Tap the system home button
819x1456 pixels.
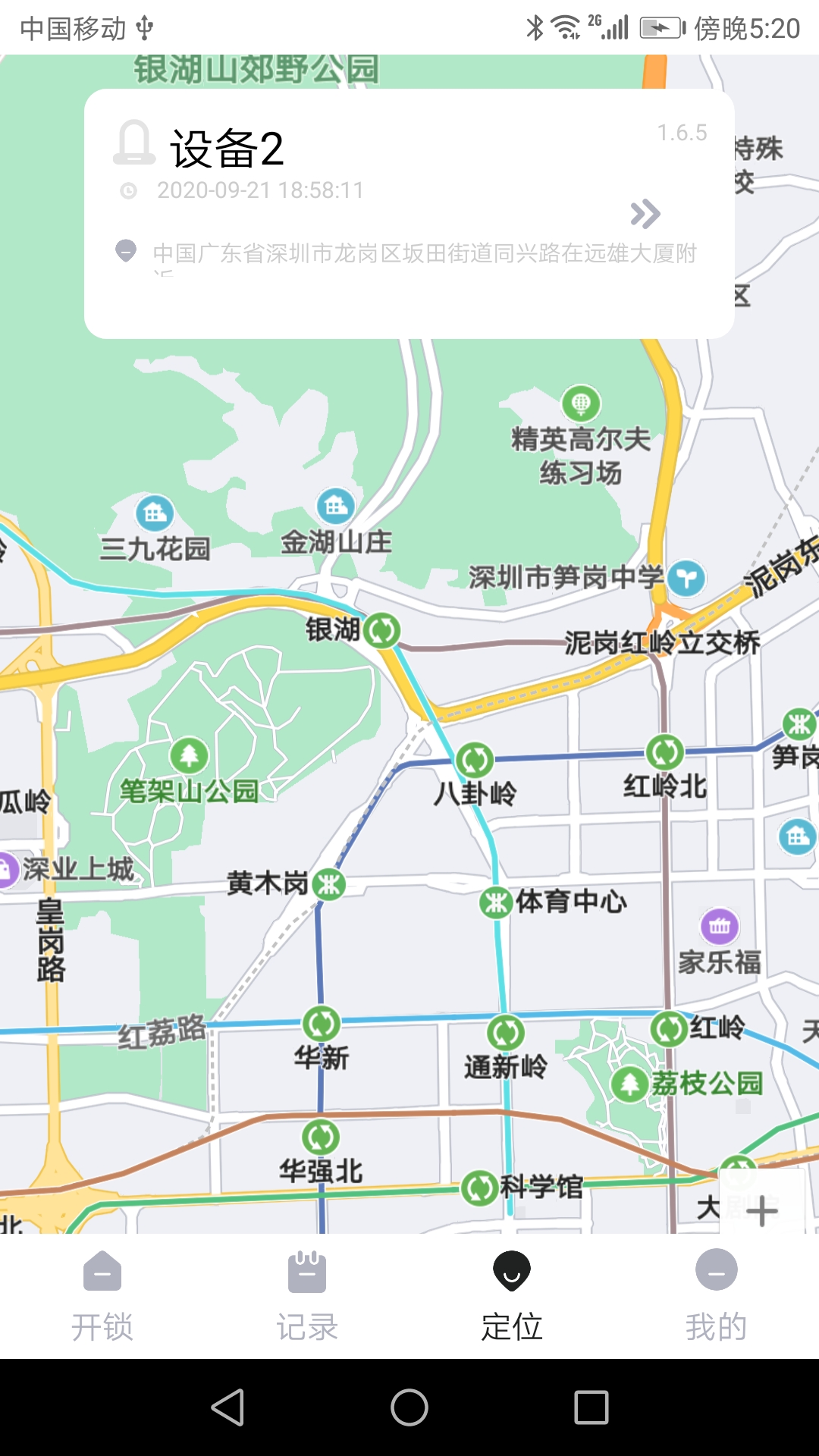[x=409, y=1407]
